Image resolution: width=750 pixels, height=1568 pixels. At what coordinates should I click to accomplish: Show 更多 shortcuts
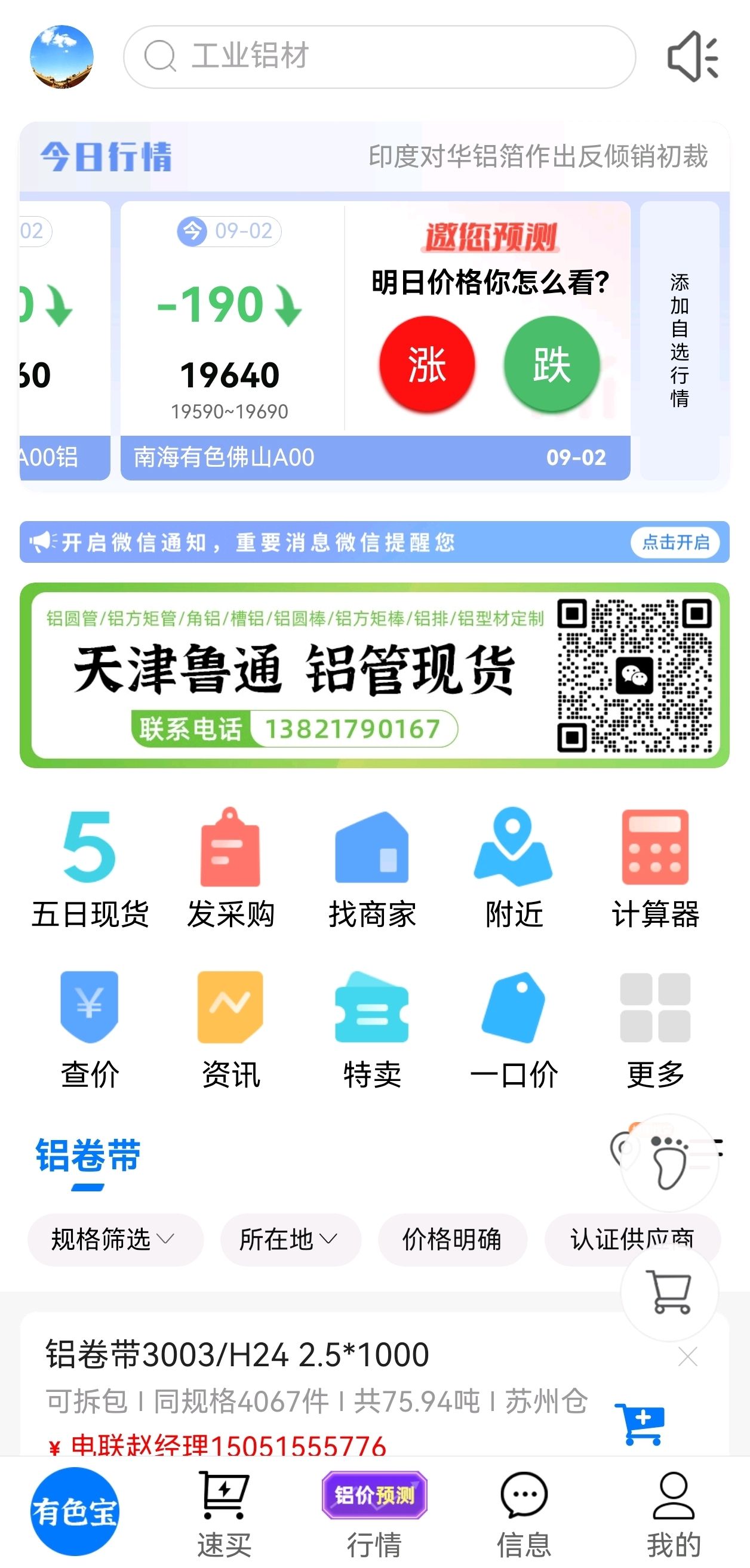[655, 1030]
